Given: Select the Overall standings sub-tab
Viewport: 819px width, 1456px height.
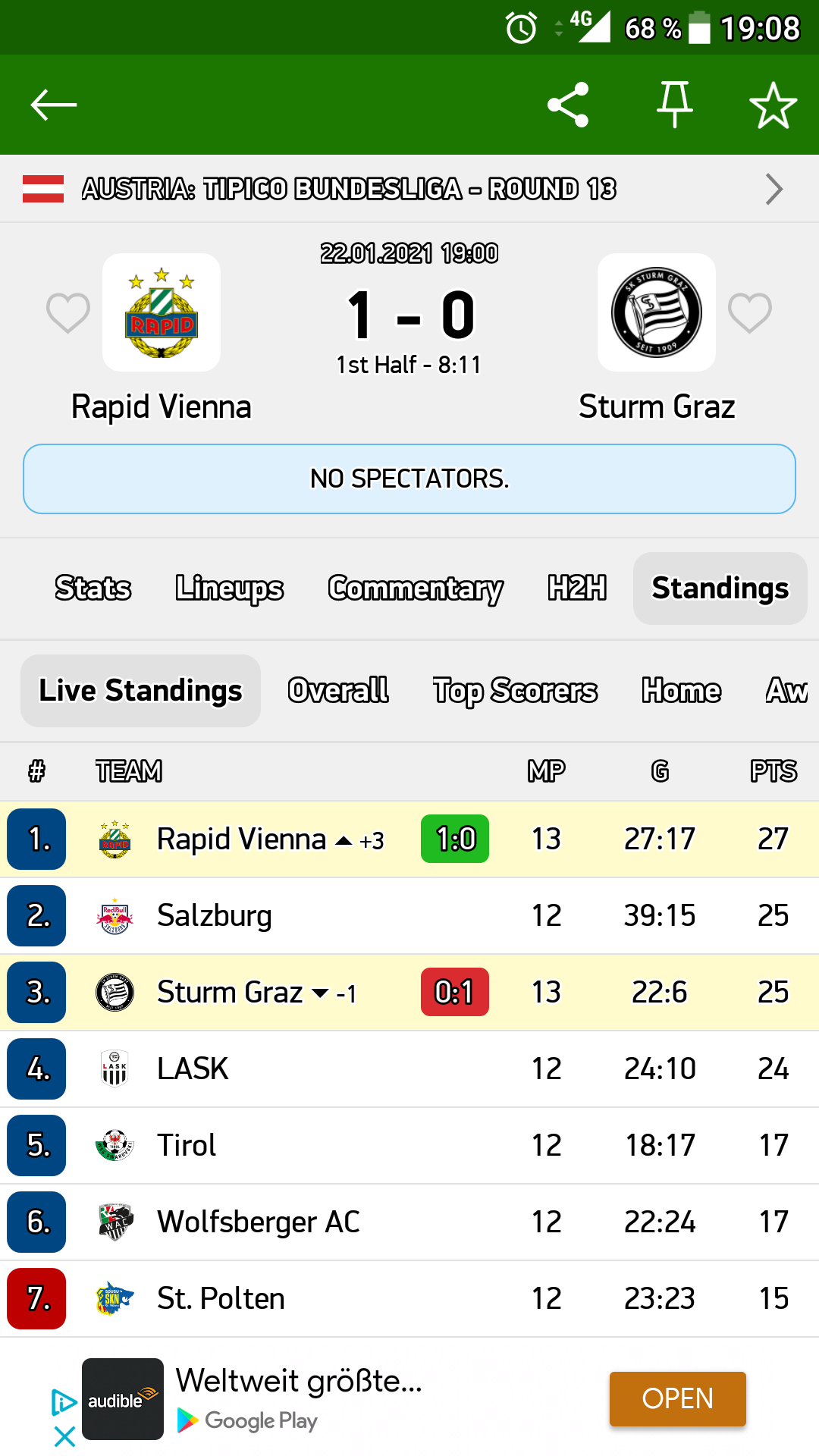Looking at the screenshot, I should [338, 690].
